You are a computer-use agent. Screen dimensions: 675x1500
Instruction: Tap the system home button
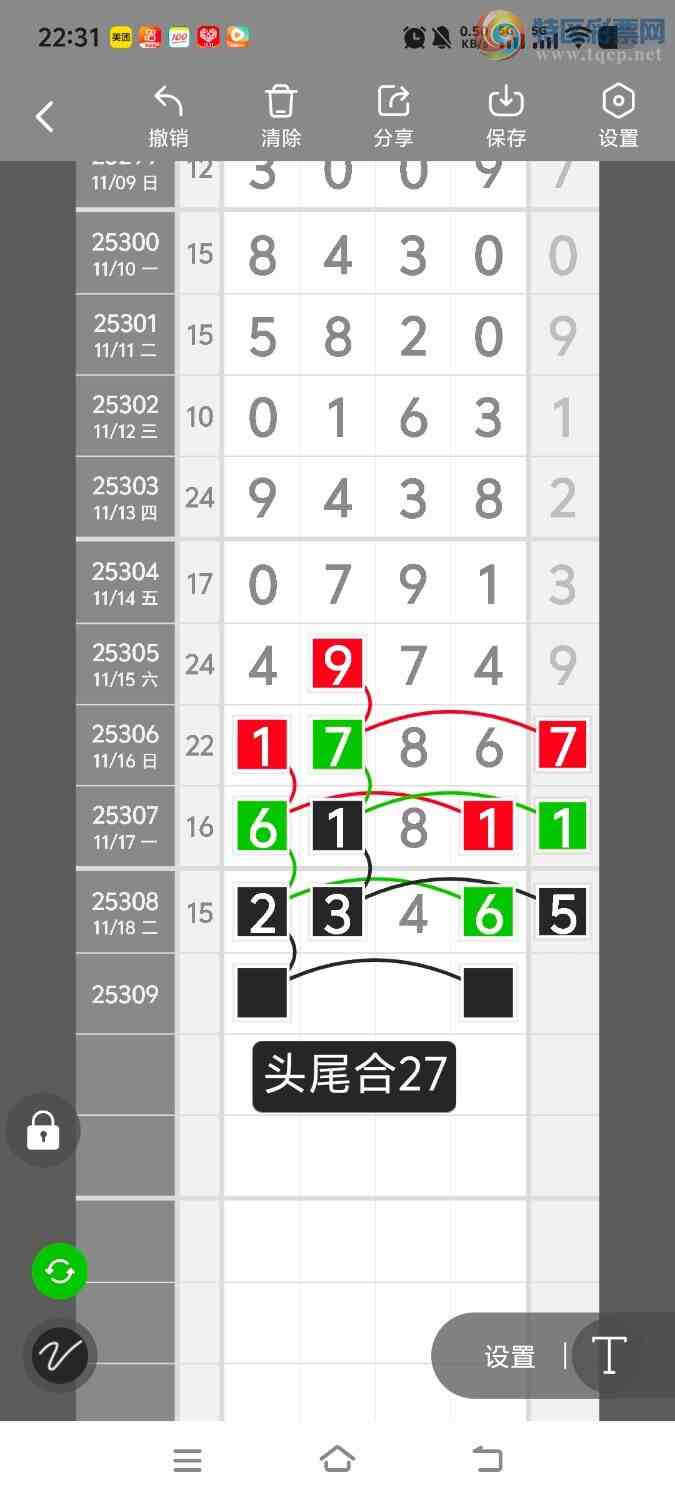pos(337,1460)
